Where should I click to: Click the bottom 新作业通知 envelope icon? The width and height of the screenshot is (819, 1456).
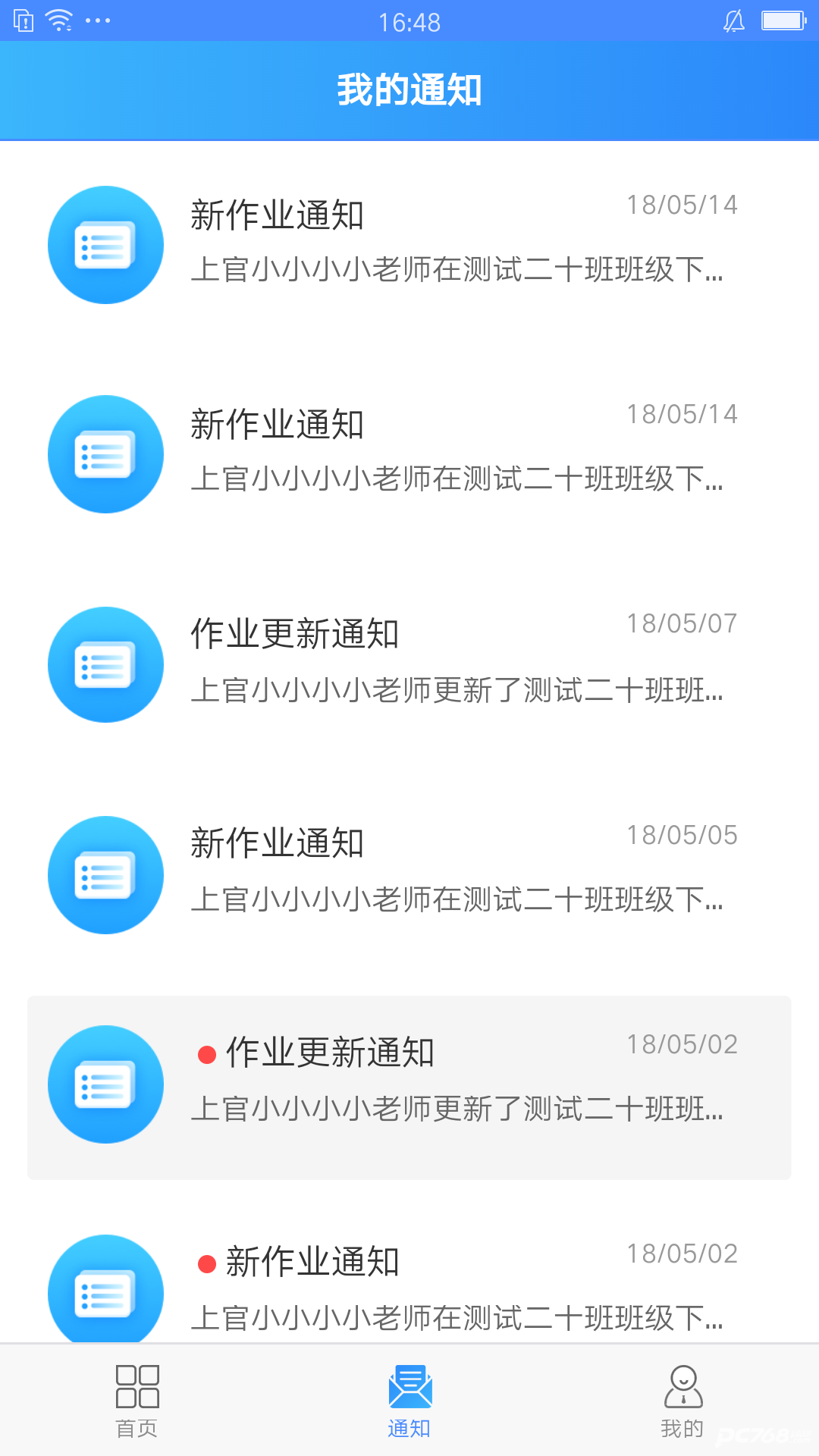click(x=105, y=1294)
